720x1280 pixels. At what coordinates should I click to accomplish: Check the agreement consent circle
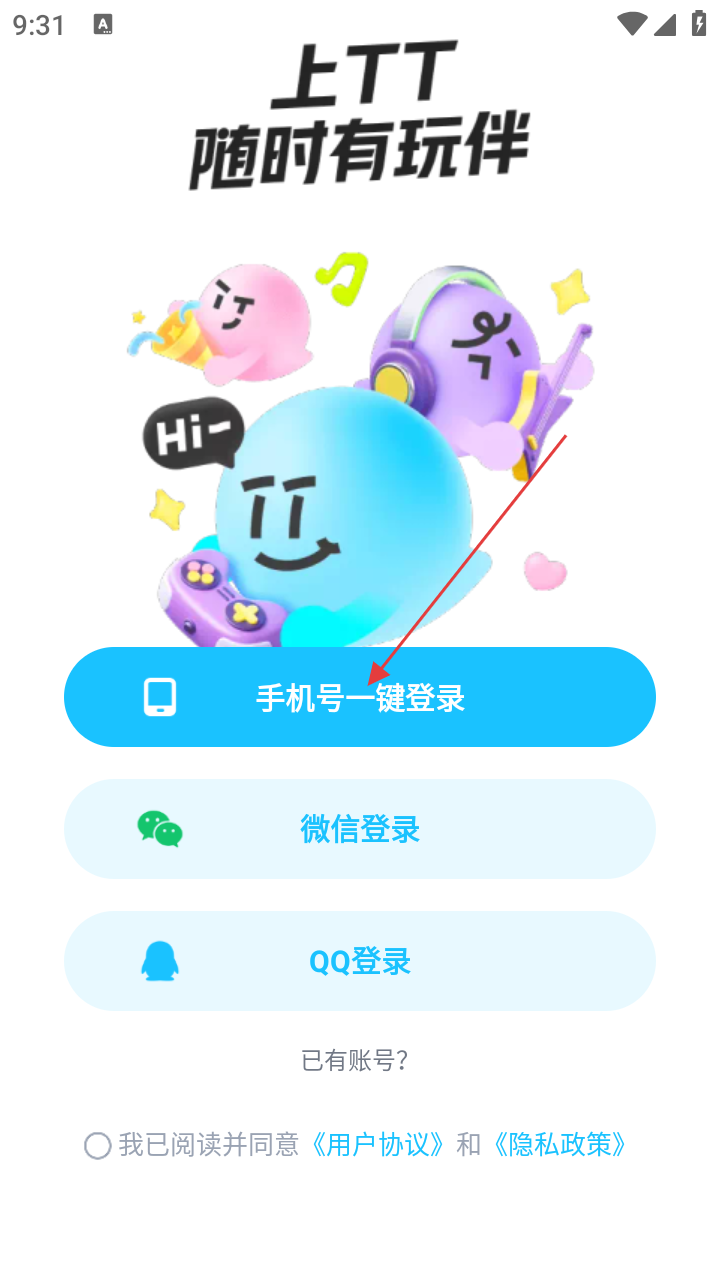(97, 1145)
